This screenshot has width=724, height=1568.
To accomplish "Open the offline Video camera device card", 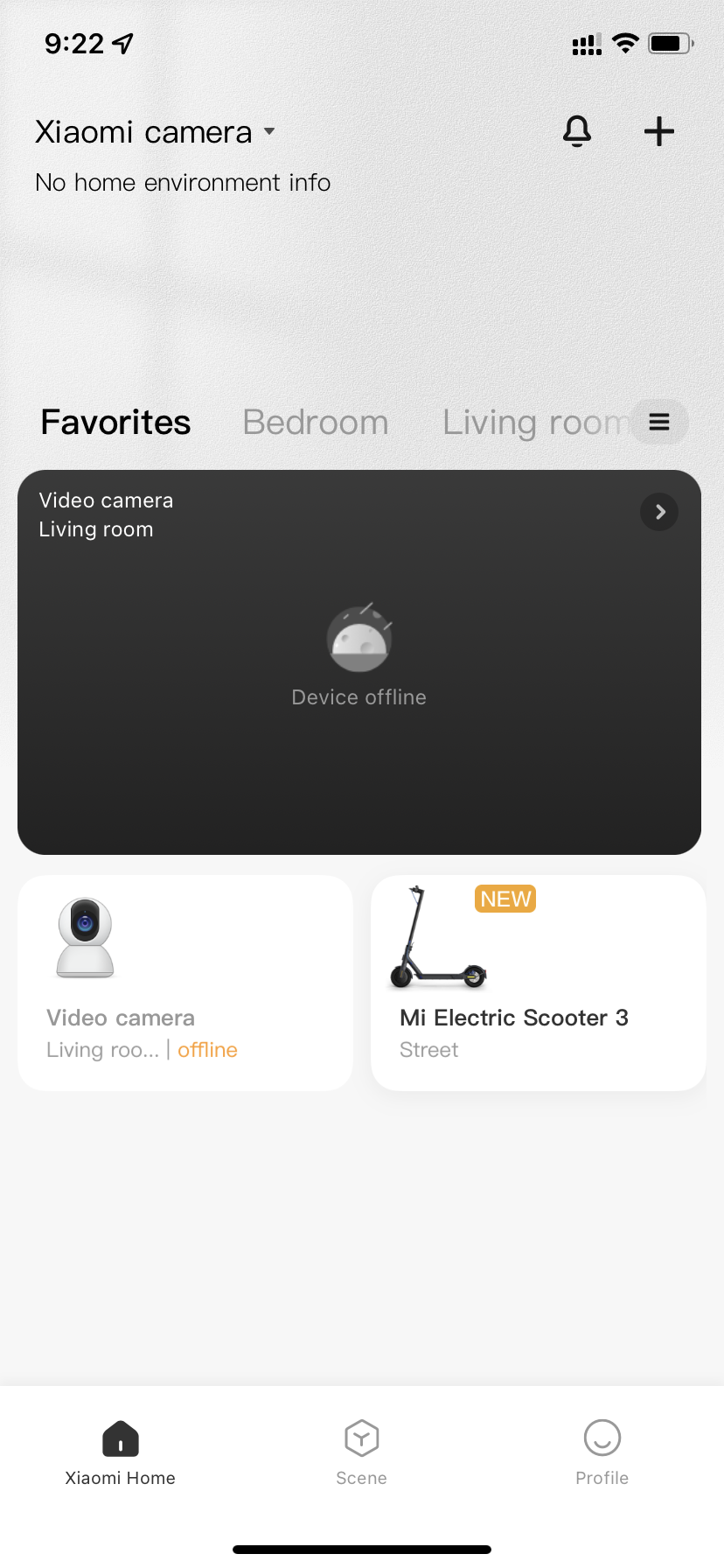I will [x=185, y=983].
